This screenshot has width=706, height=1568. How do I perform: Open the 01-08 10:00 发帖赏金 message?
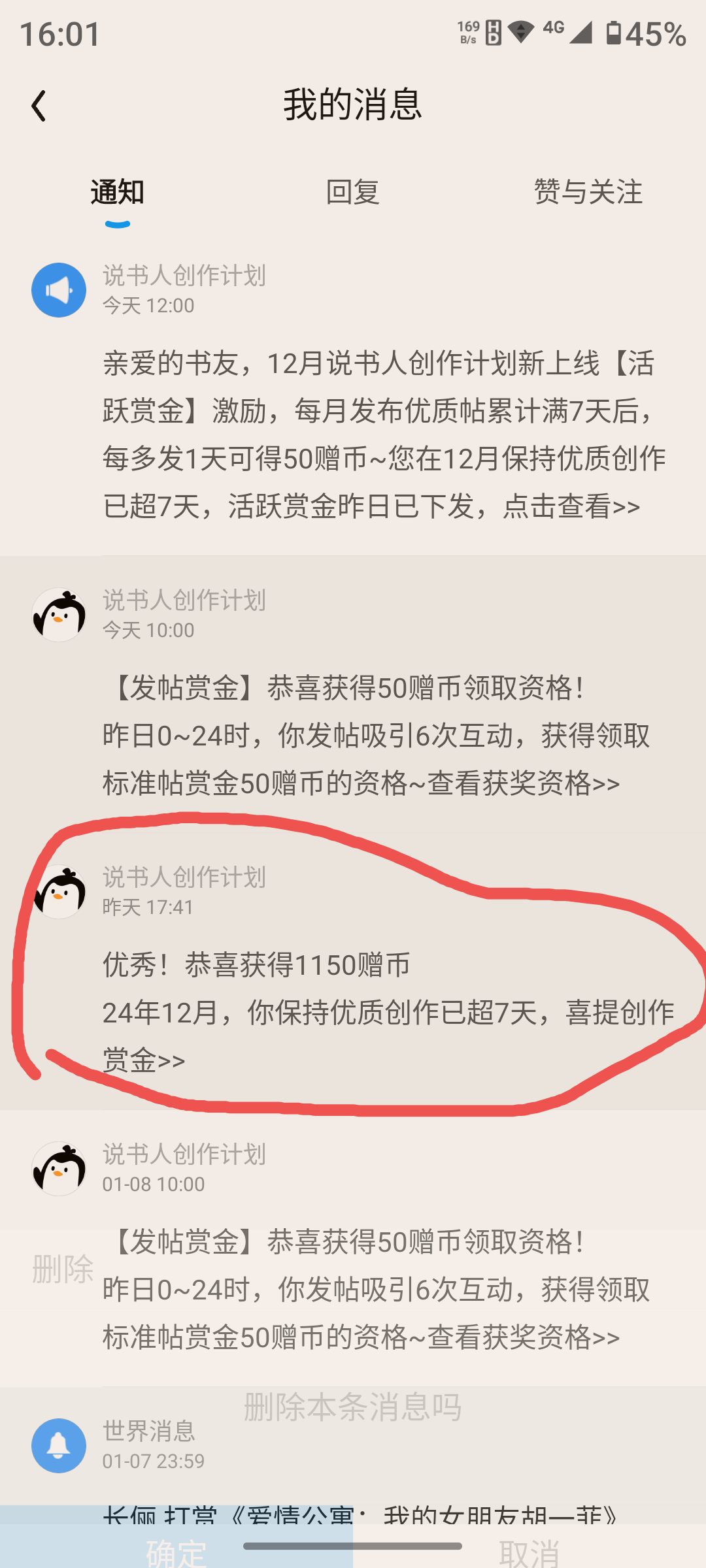(x=353, y=1248)
